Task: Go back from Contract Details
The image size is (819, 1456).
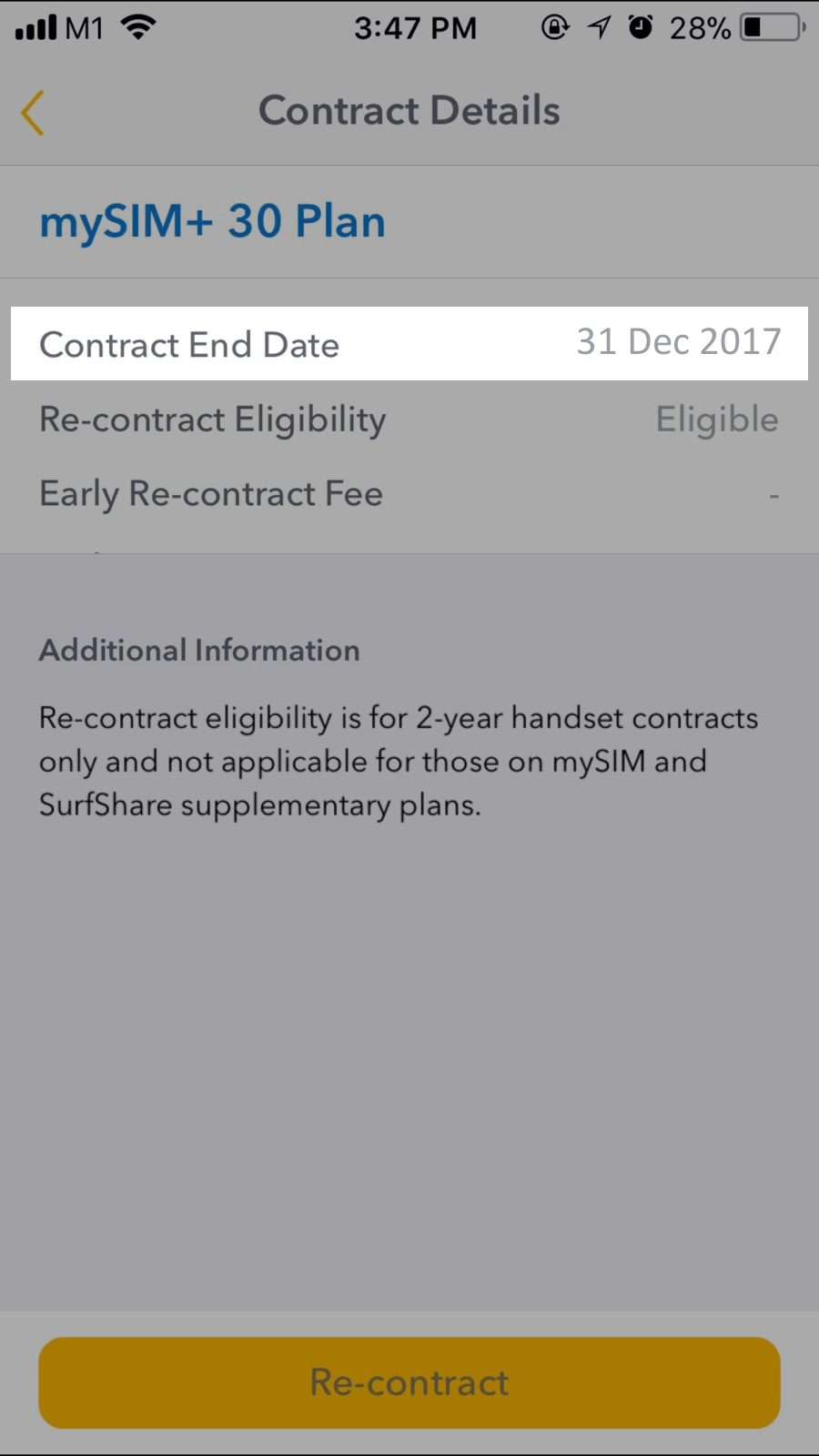Action: tap(33, 113)
